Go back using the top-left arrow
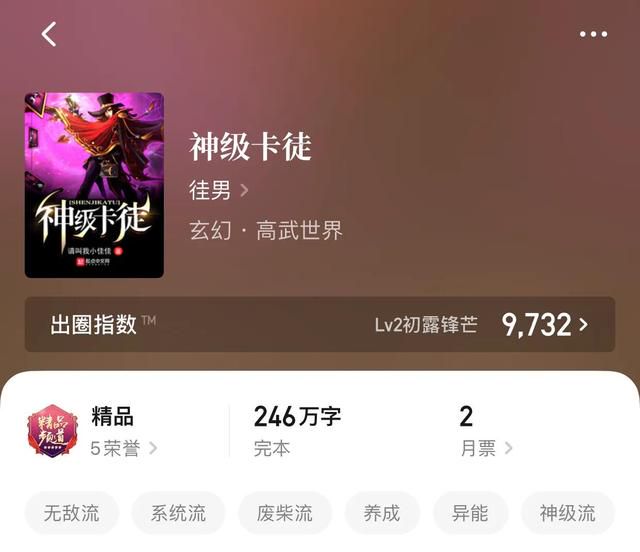This screenshot has height=552, width=640. coord(49,34)
